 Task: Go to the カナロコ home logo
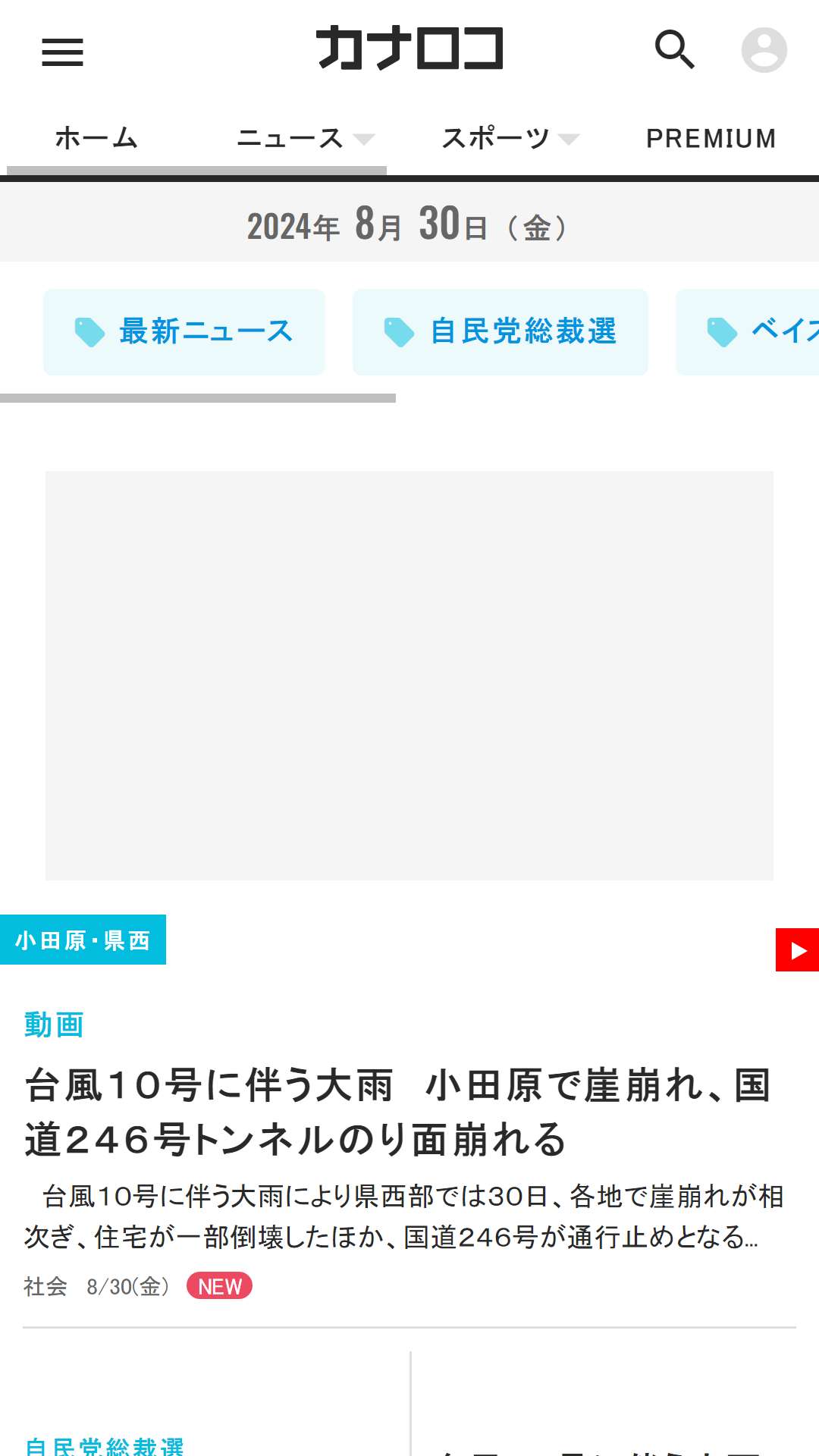(x=409, y=49)
